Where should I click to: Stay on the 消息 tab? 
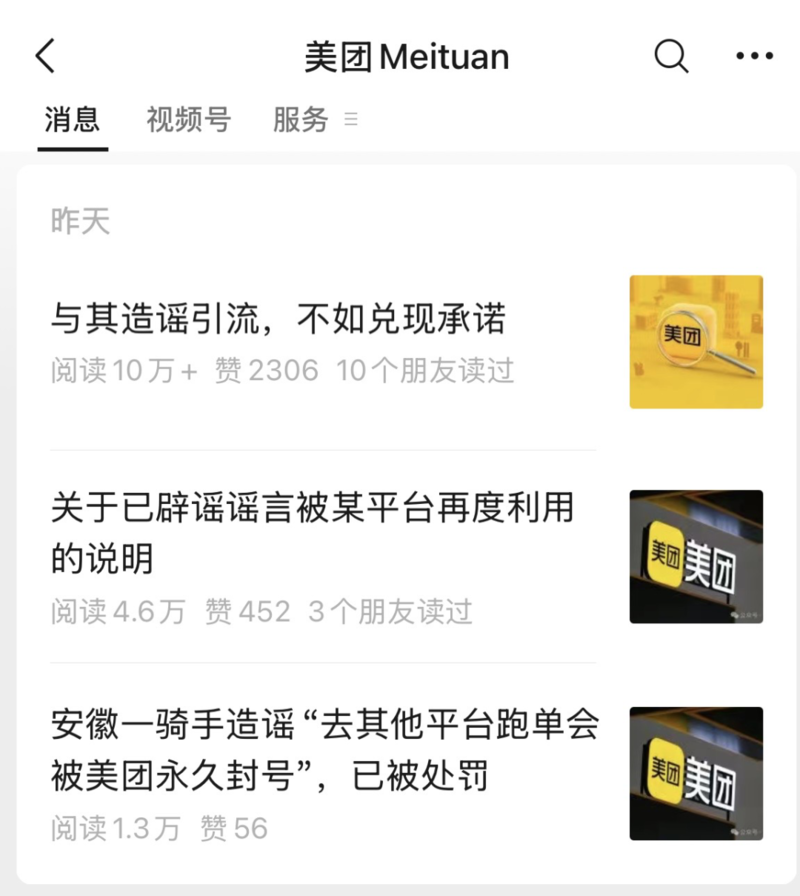72,119
